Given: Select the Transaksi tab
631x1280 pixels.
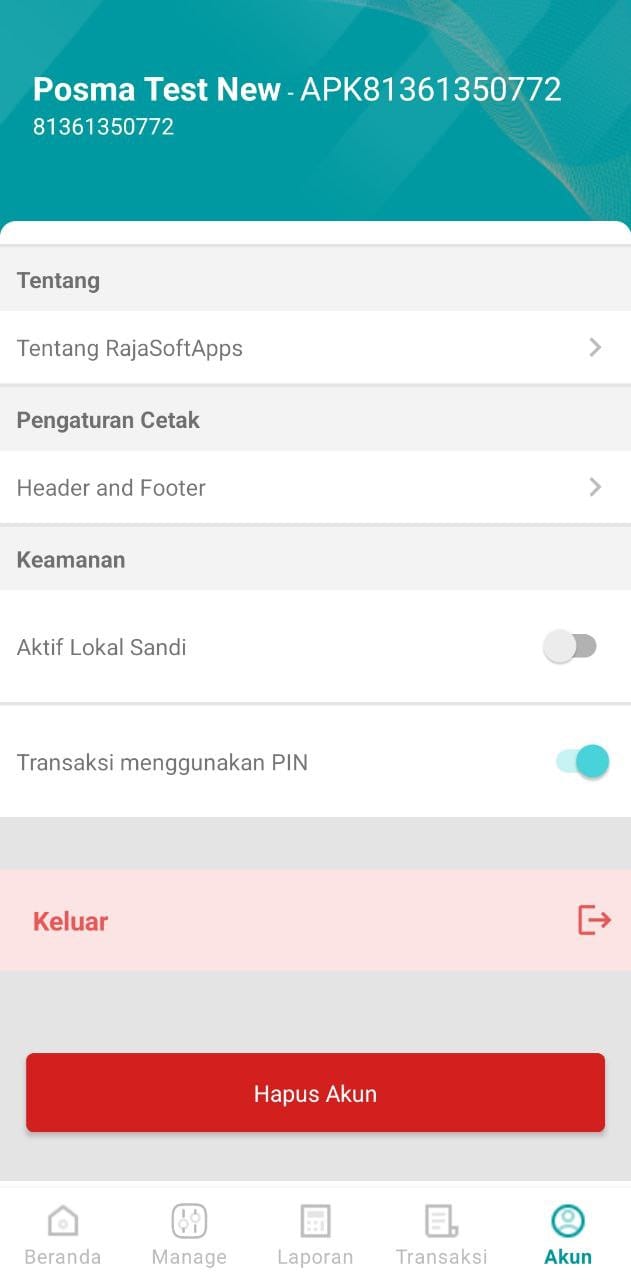Looking at the screenshot, I should click(441, 1235).
